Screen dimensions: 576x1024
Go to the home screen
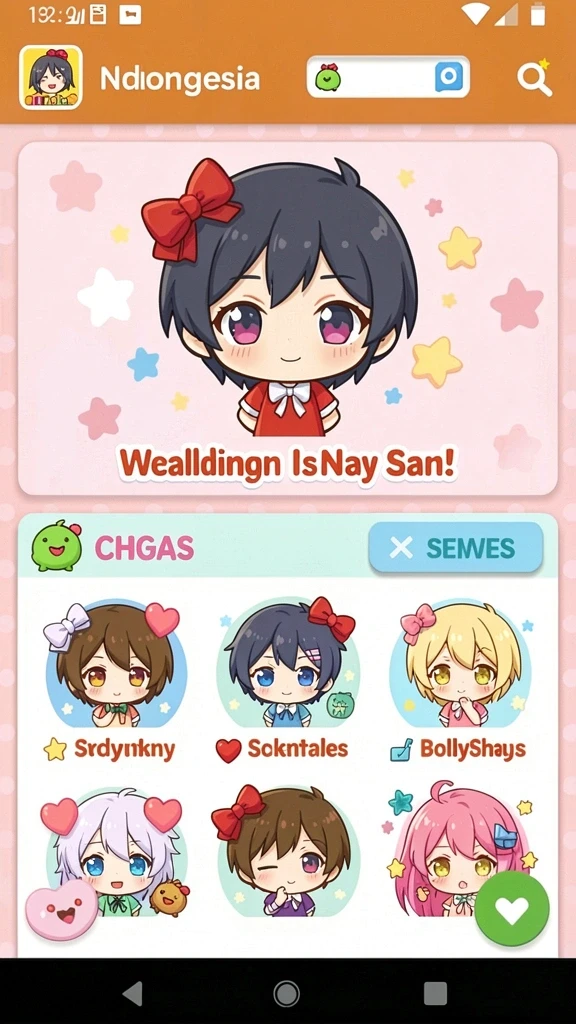(x=287, y=993)
